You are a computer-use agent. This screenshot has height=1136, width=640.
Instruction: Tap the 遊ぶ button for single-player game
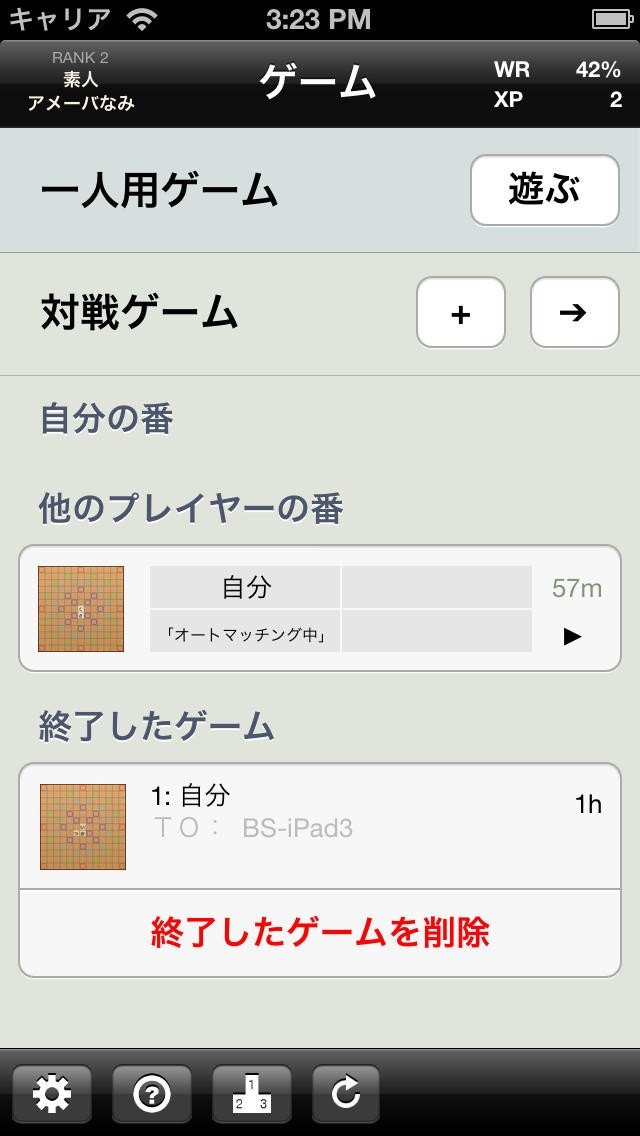[x=545, y=190]
